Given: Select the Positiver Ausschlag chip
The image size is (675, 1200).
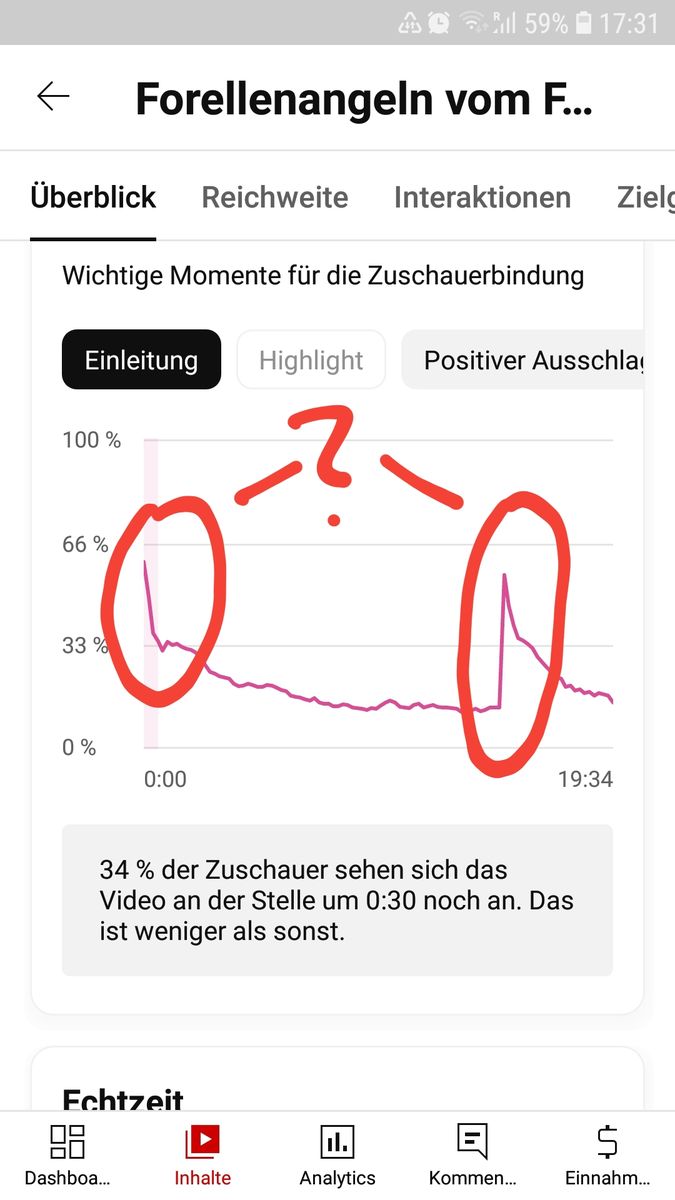Looking at the screenshot, I should [x=530, y=360].
